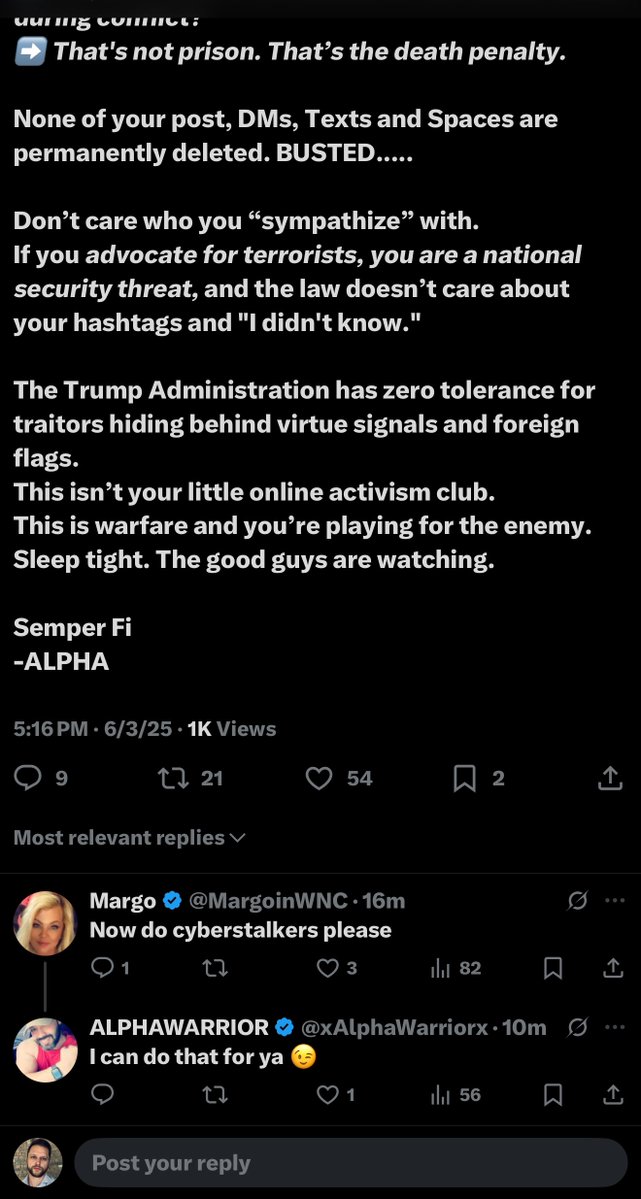The width and height of the screenshot is (641, 1199).
Task: Repost the main post with 21 reposts
Action: point(175,778)
